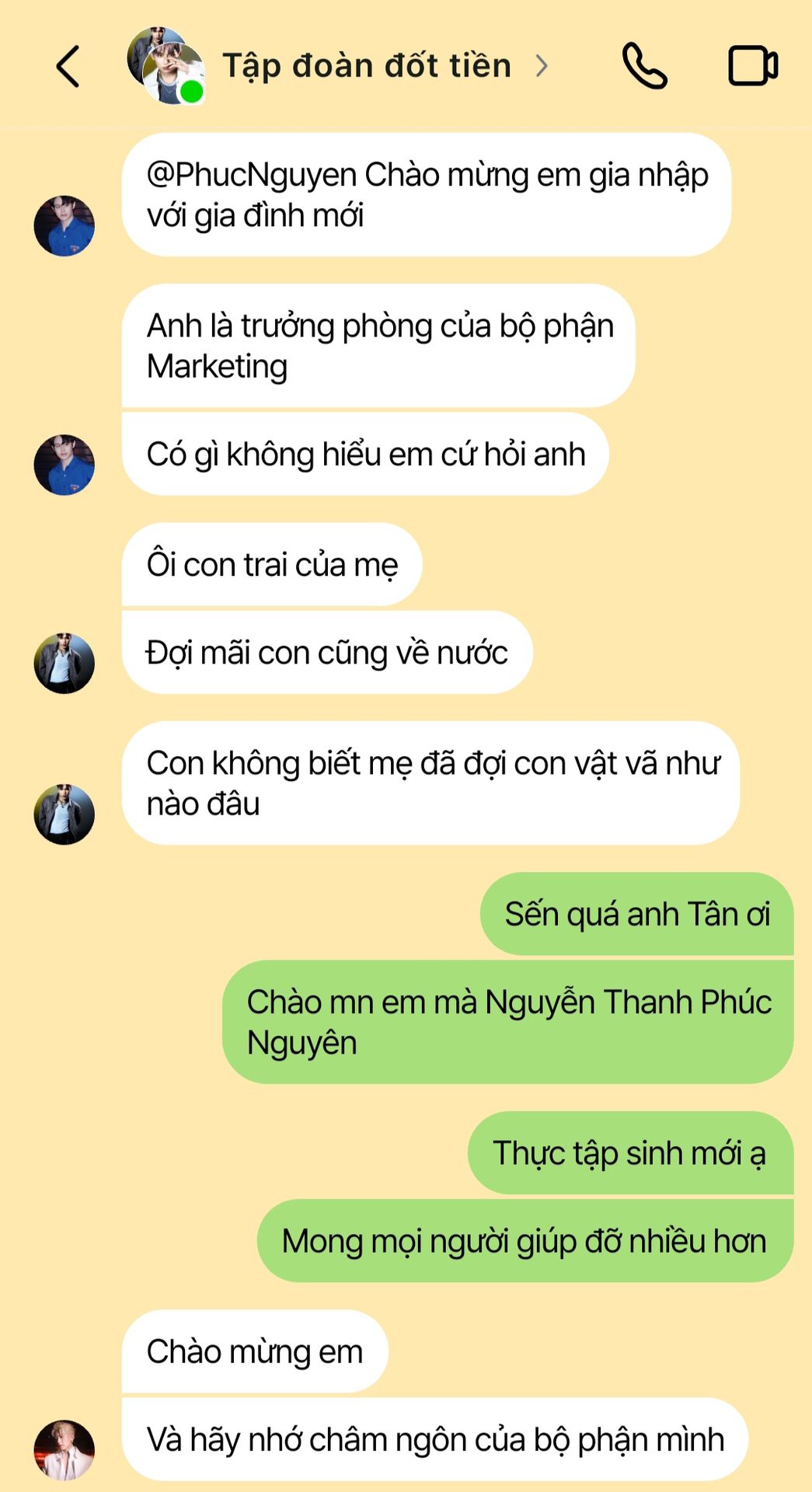
Task: Go back to the chat list
Action: 68,66
